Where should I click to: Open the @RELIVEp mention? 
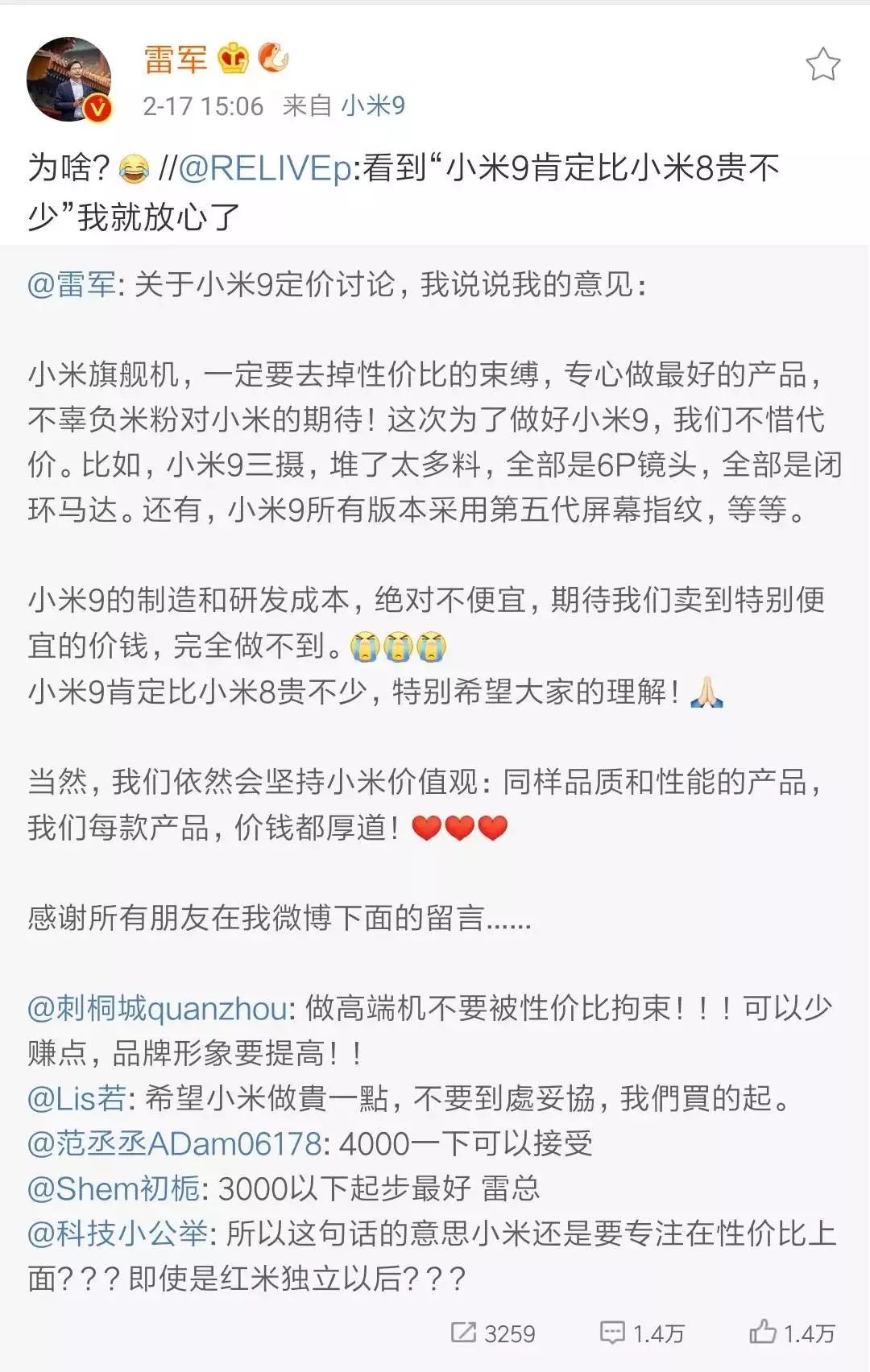point(264,168)
